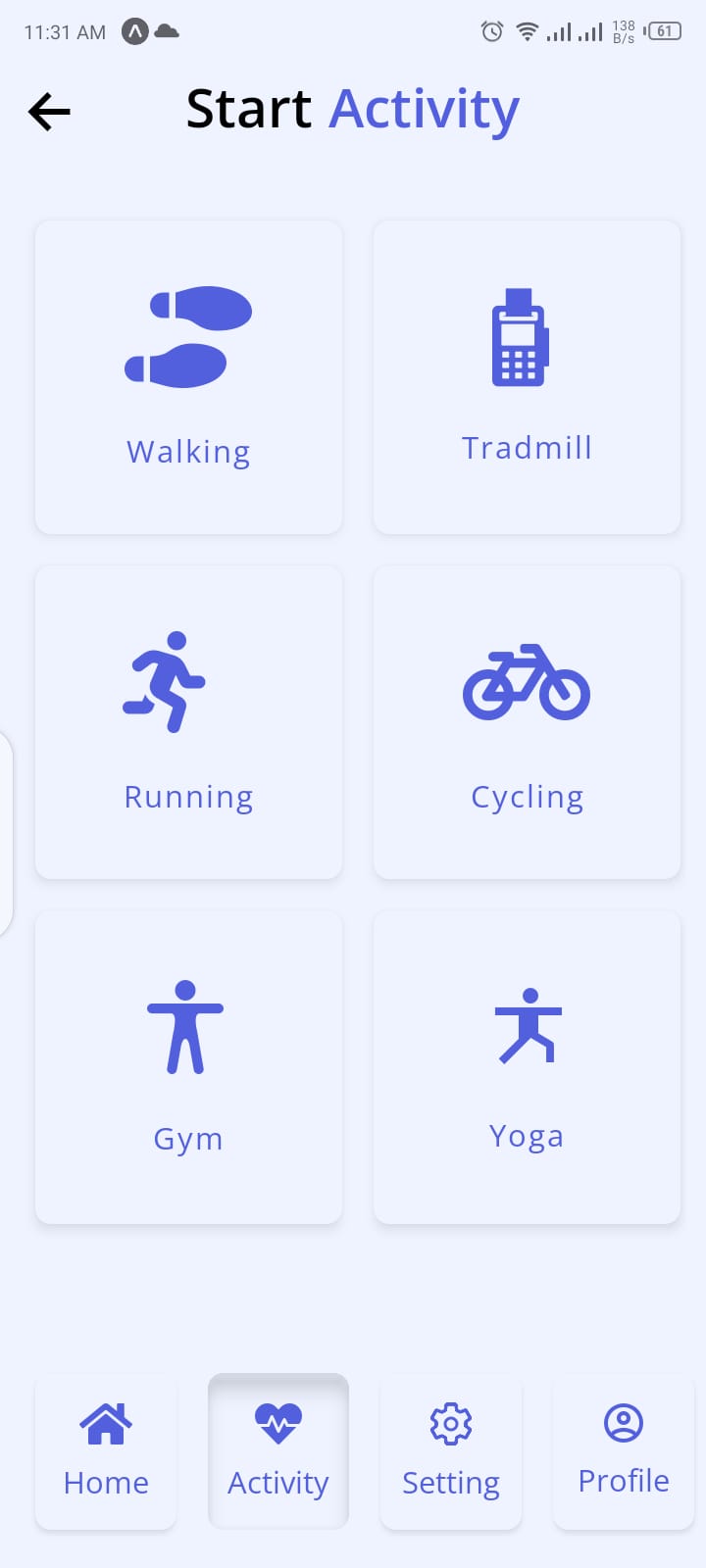Start a Walking activity
Image resolution: width=706 pixels, height=1568 pixels.
coord(188,377)
